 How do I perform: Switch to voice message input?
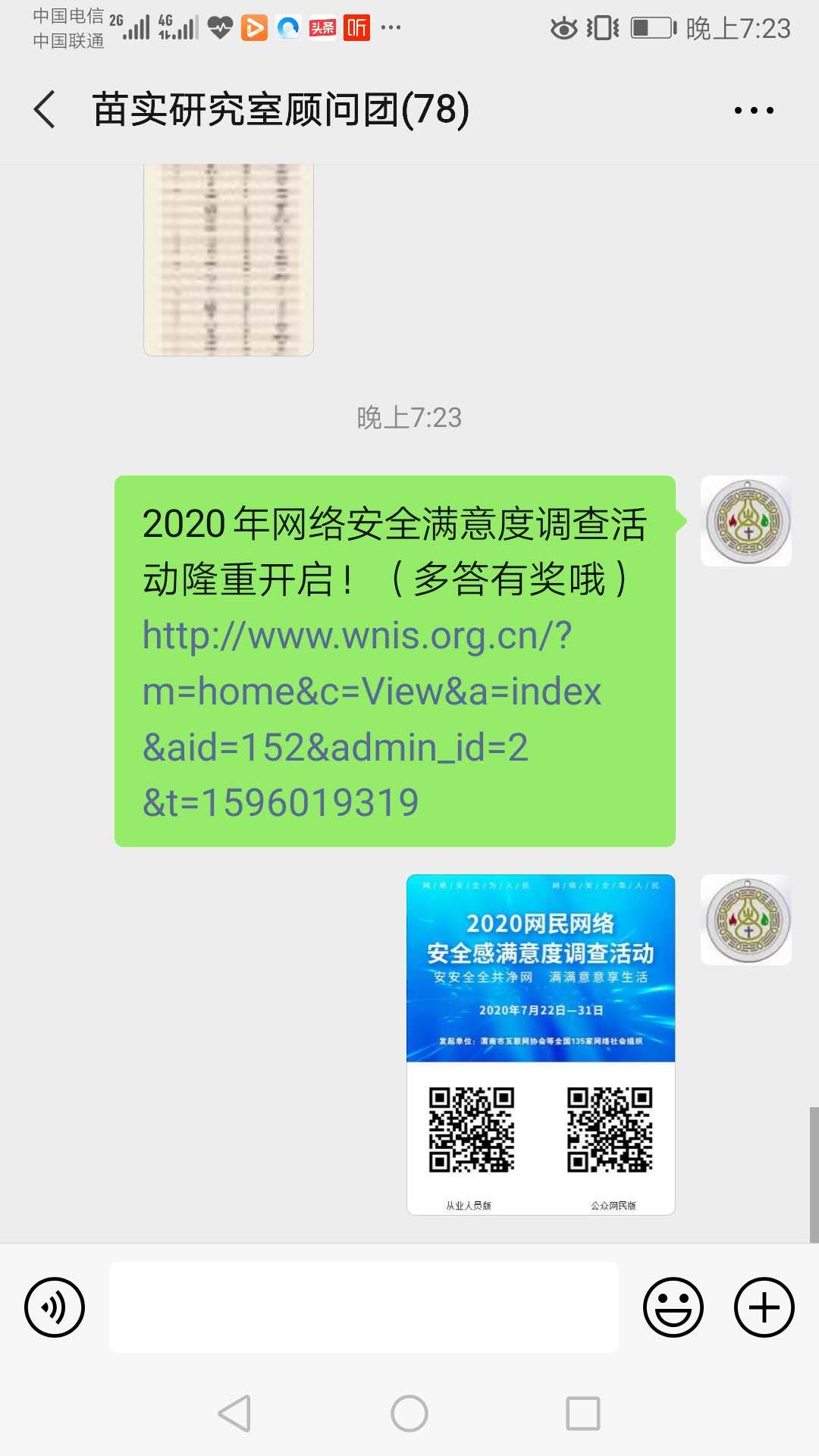point(55,1307)
